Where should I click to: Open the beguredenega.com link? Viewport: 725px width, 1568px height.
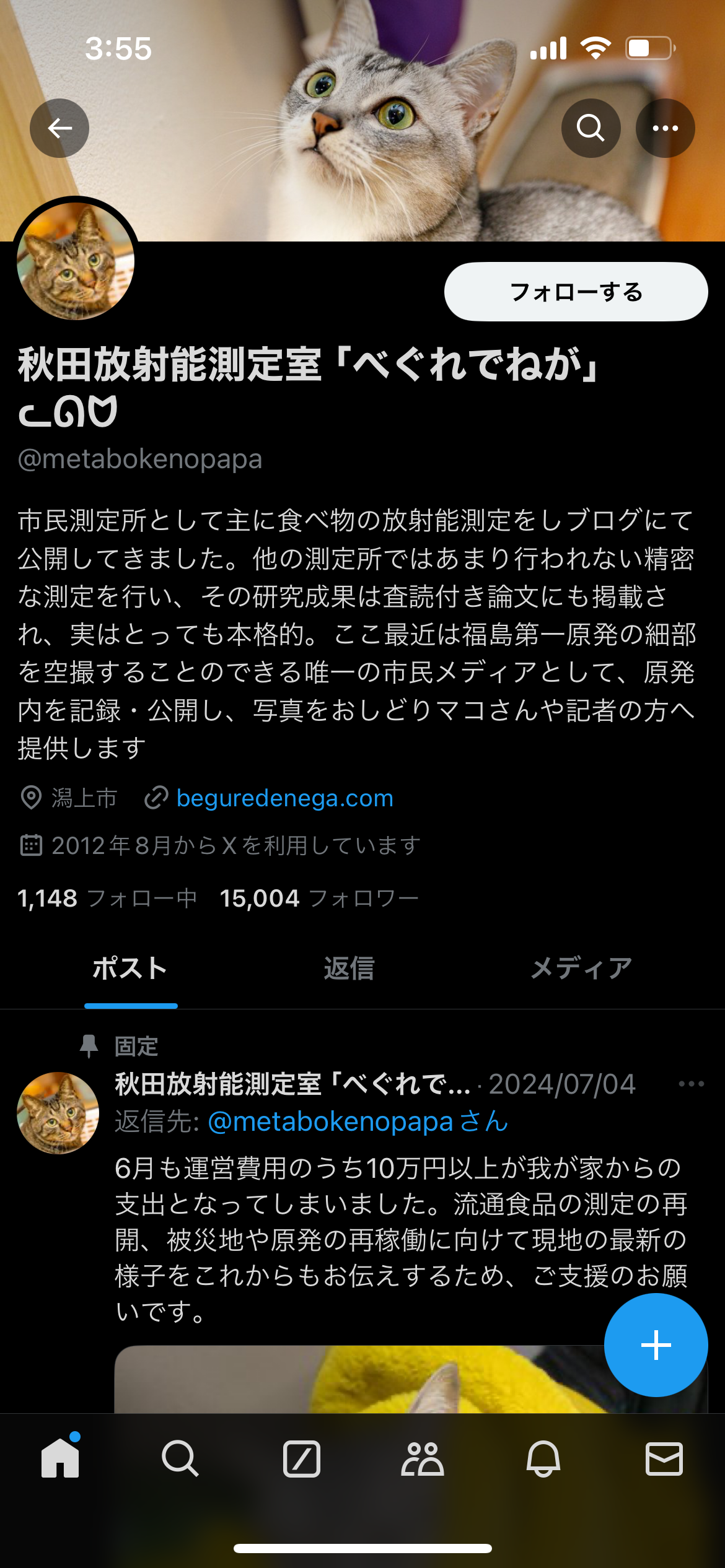pyautogui.click(x=284, y=798)
